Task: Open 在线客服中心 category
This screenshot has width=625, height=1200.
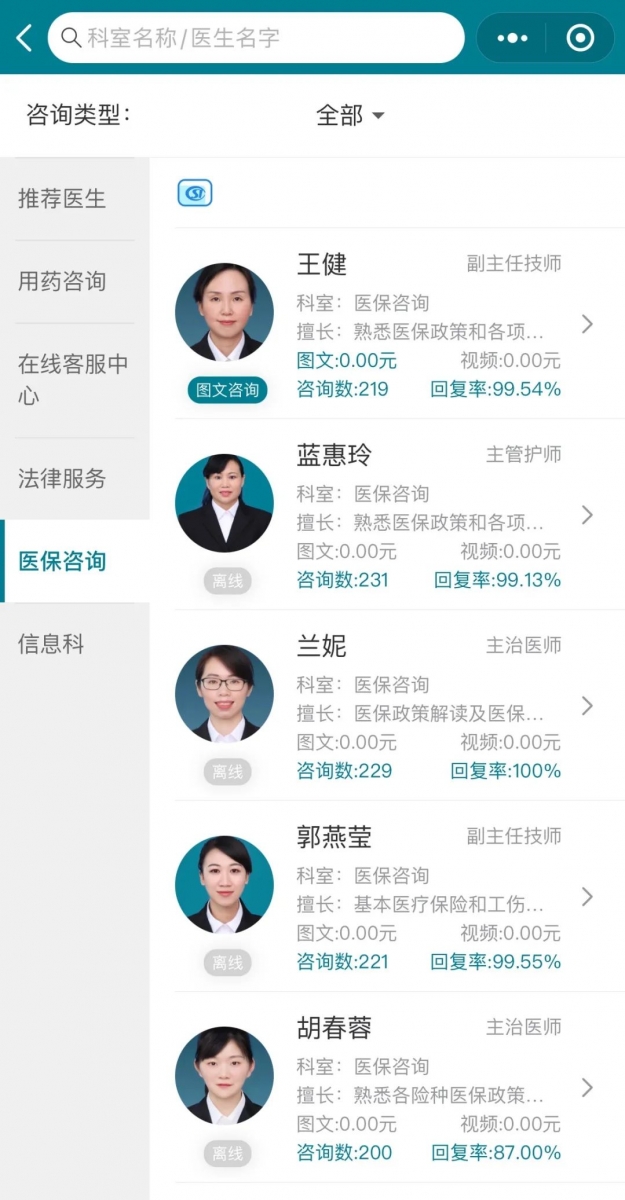Action: coord(72,379)
